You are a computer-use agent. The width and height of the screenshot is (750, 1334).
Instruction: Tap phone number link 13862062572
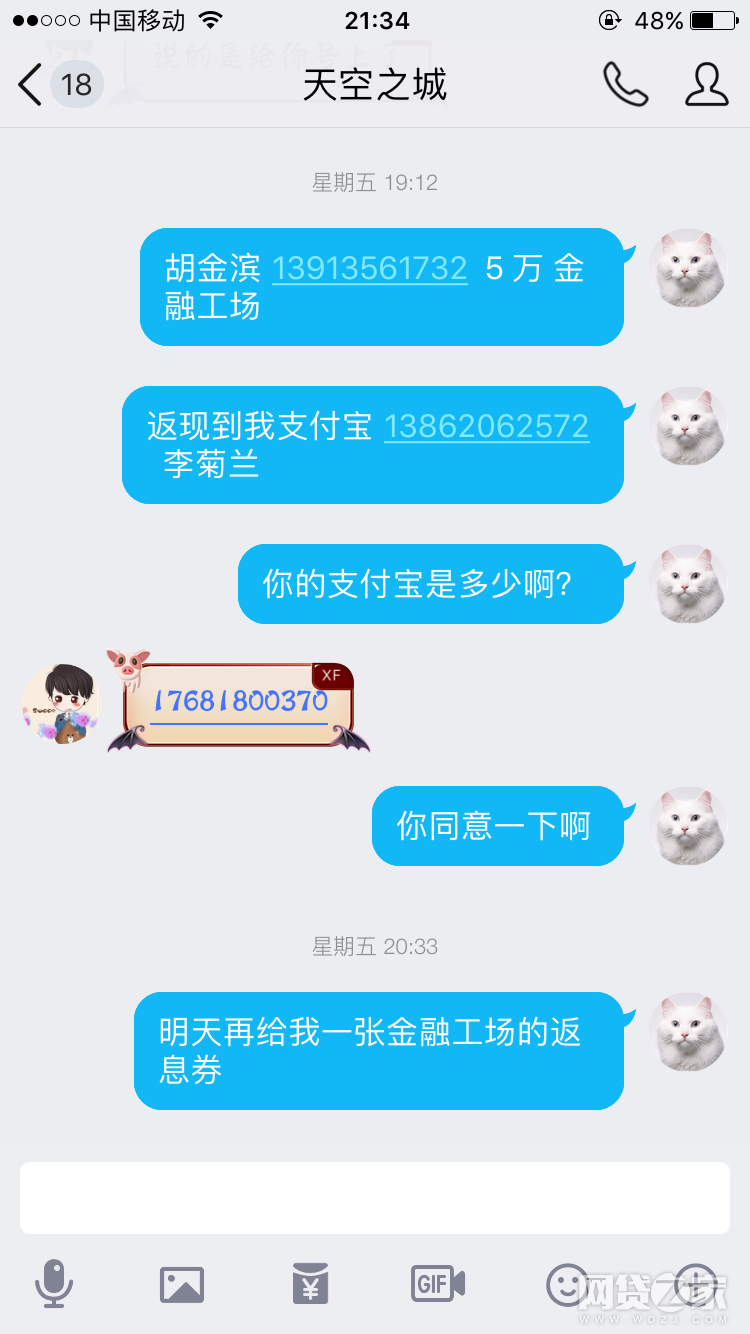point(486,427)
